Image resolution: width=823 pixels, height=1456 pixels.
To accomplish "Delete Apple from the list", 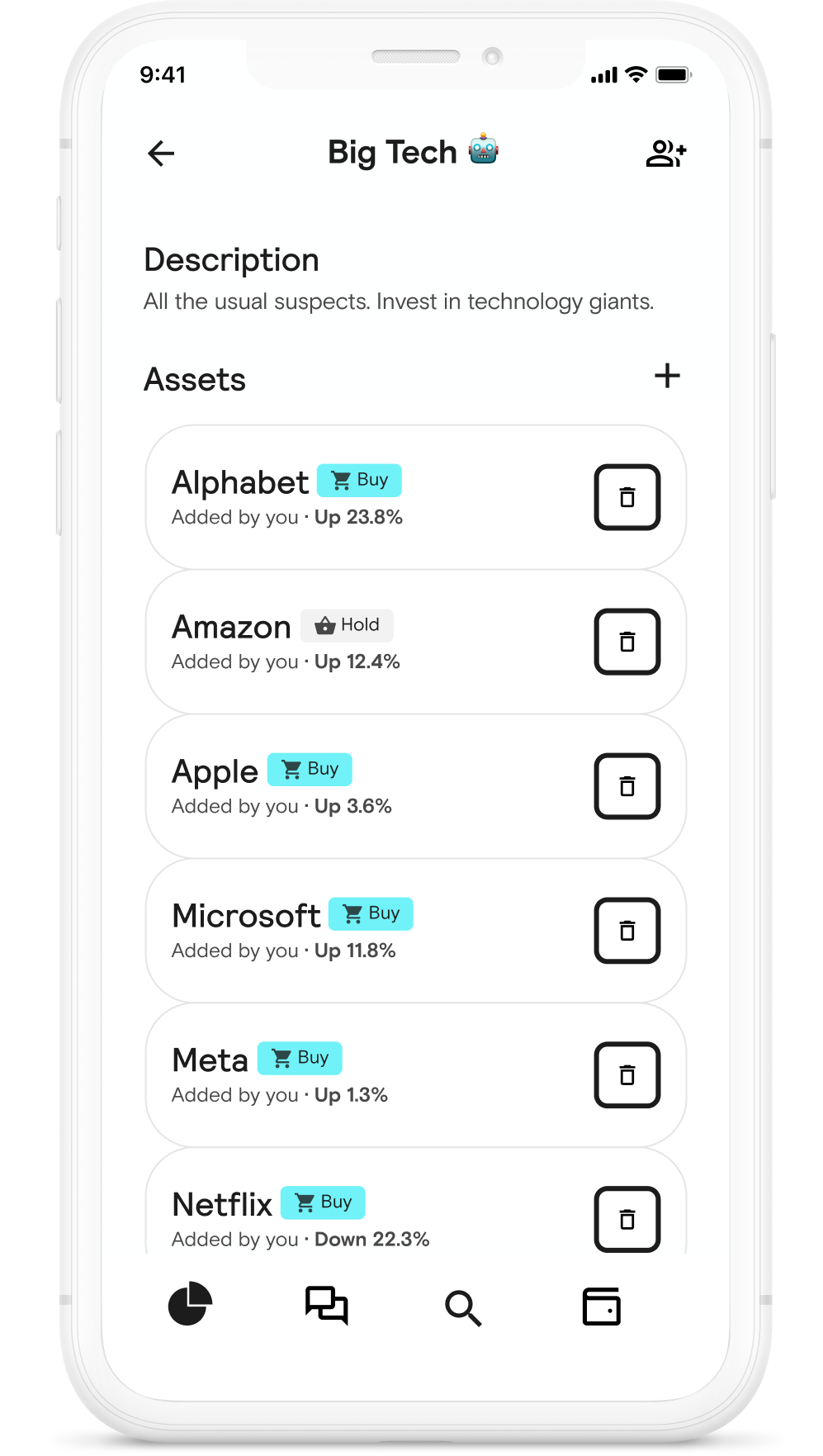I will 627,786.
